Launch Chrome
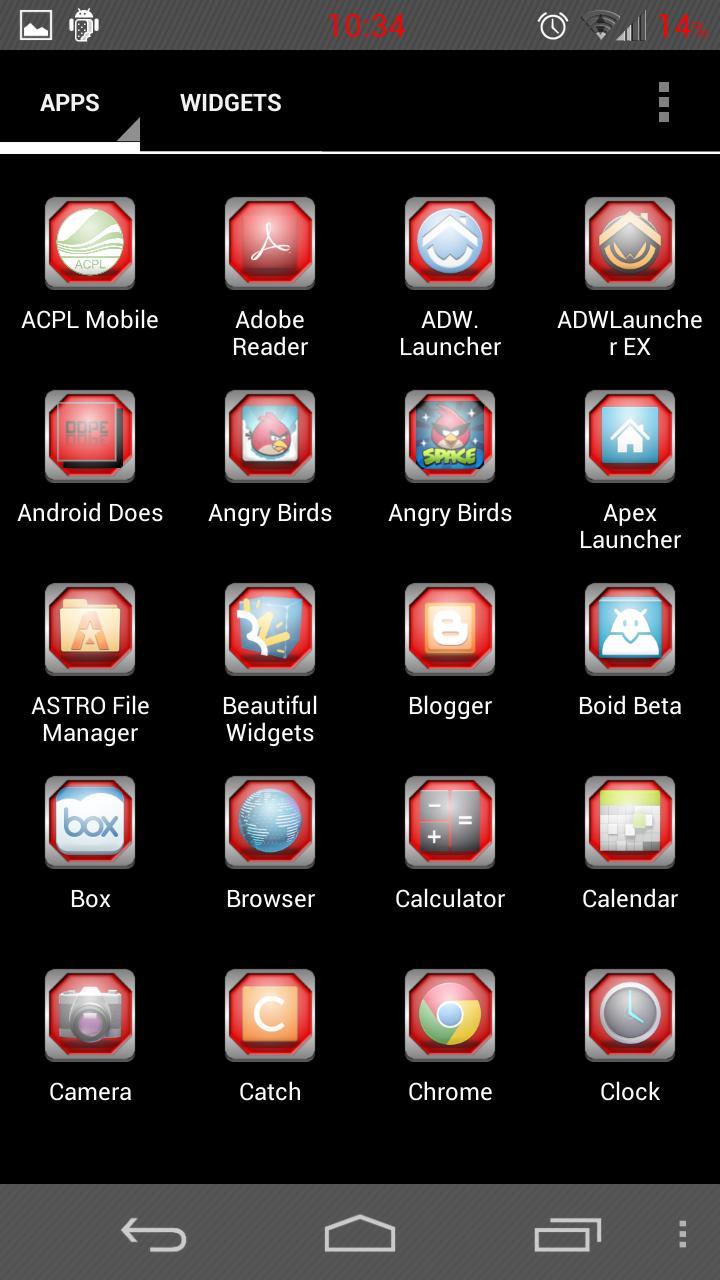 [450, 1015]
